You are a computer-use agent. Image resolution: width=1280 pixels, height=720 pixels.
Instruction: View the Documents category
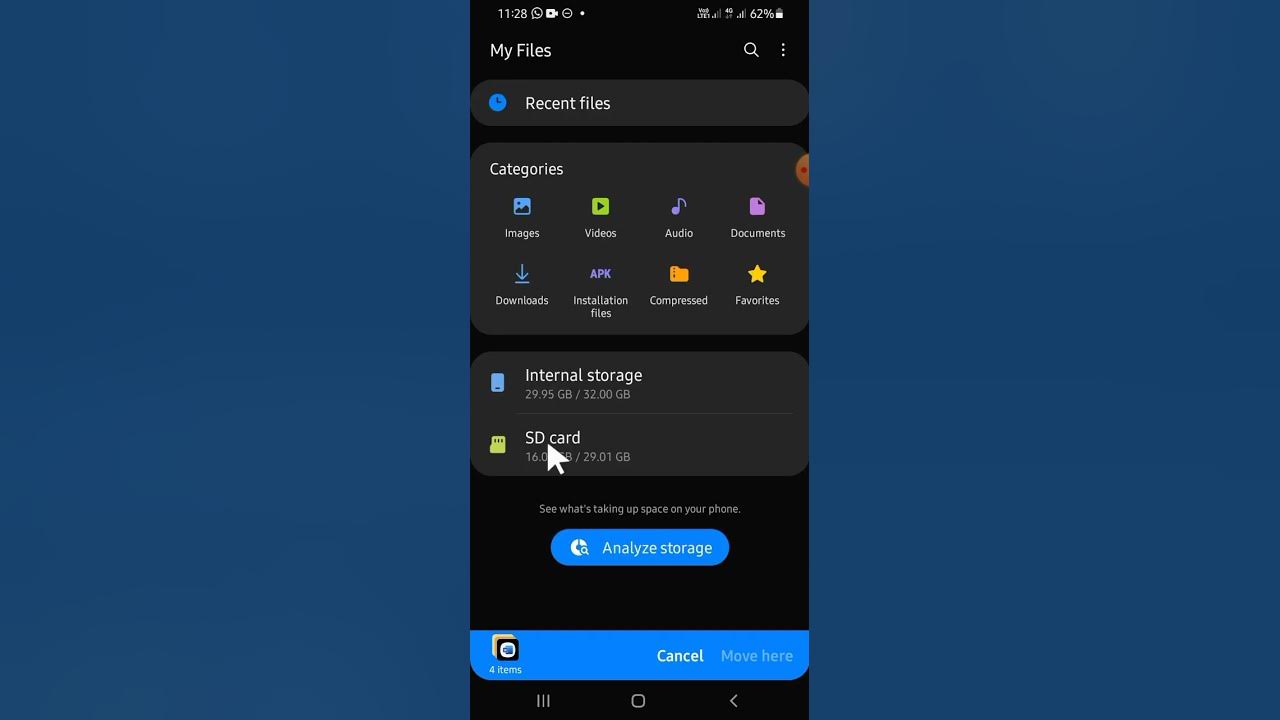[757, 217]
